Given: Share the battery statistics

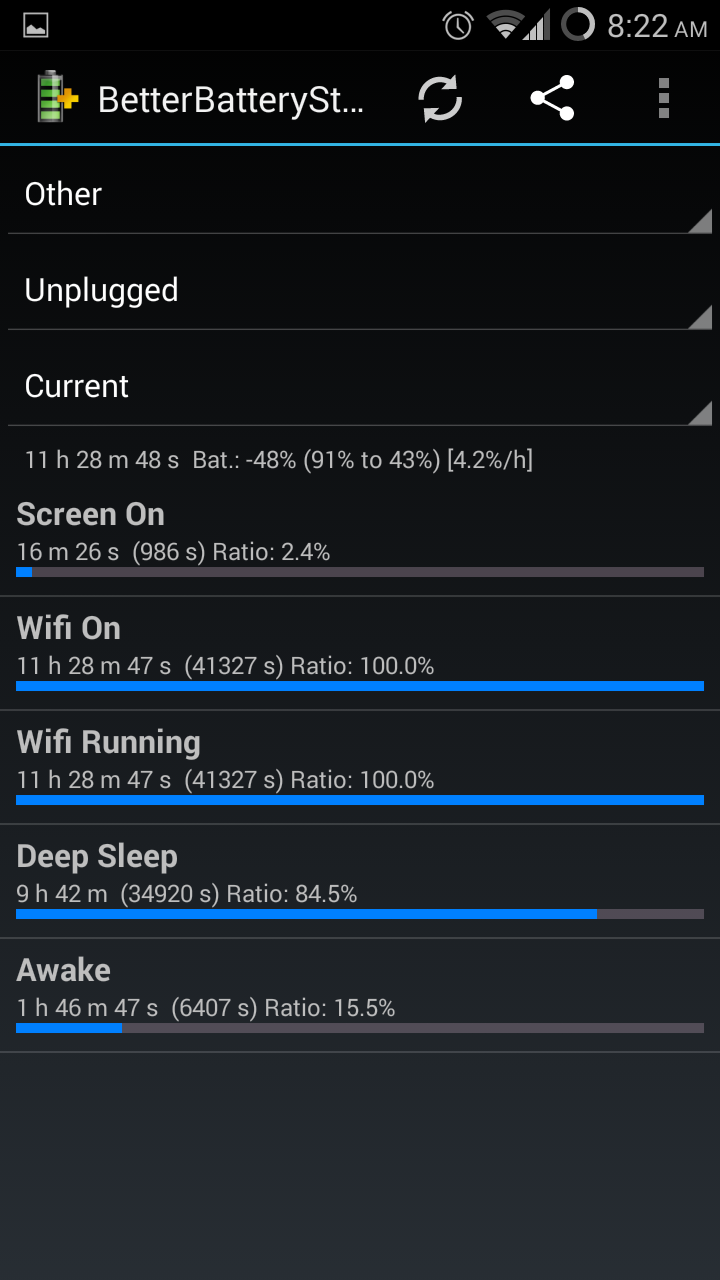Looking at the screenshot, I should coord(552,99).
